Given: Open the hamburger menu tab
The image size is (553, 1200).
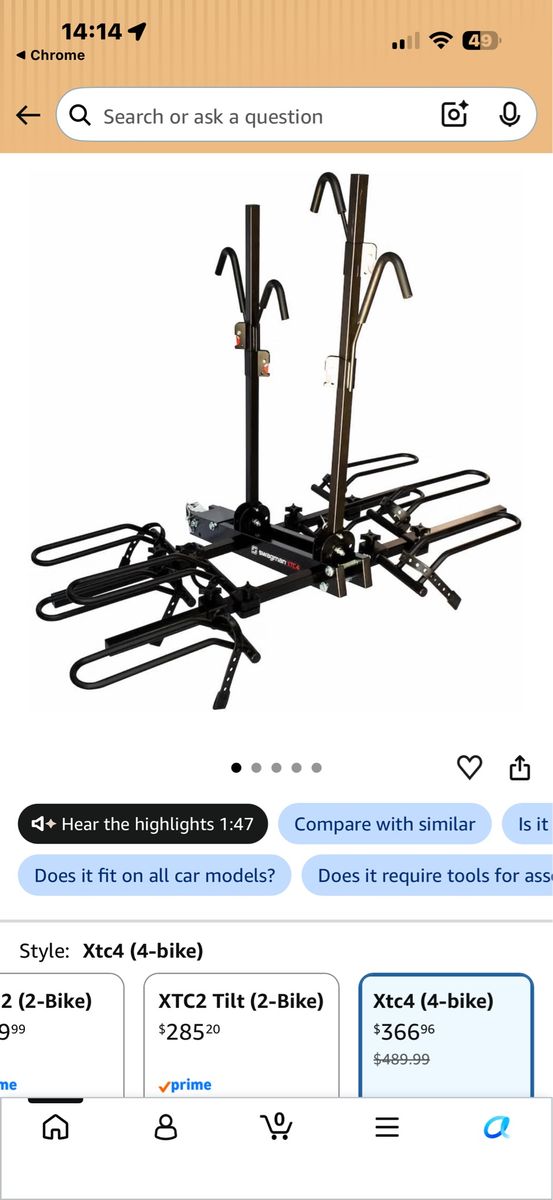Looking at the screenshot, I should click(387, 1128).
